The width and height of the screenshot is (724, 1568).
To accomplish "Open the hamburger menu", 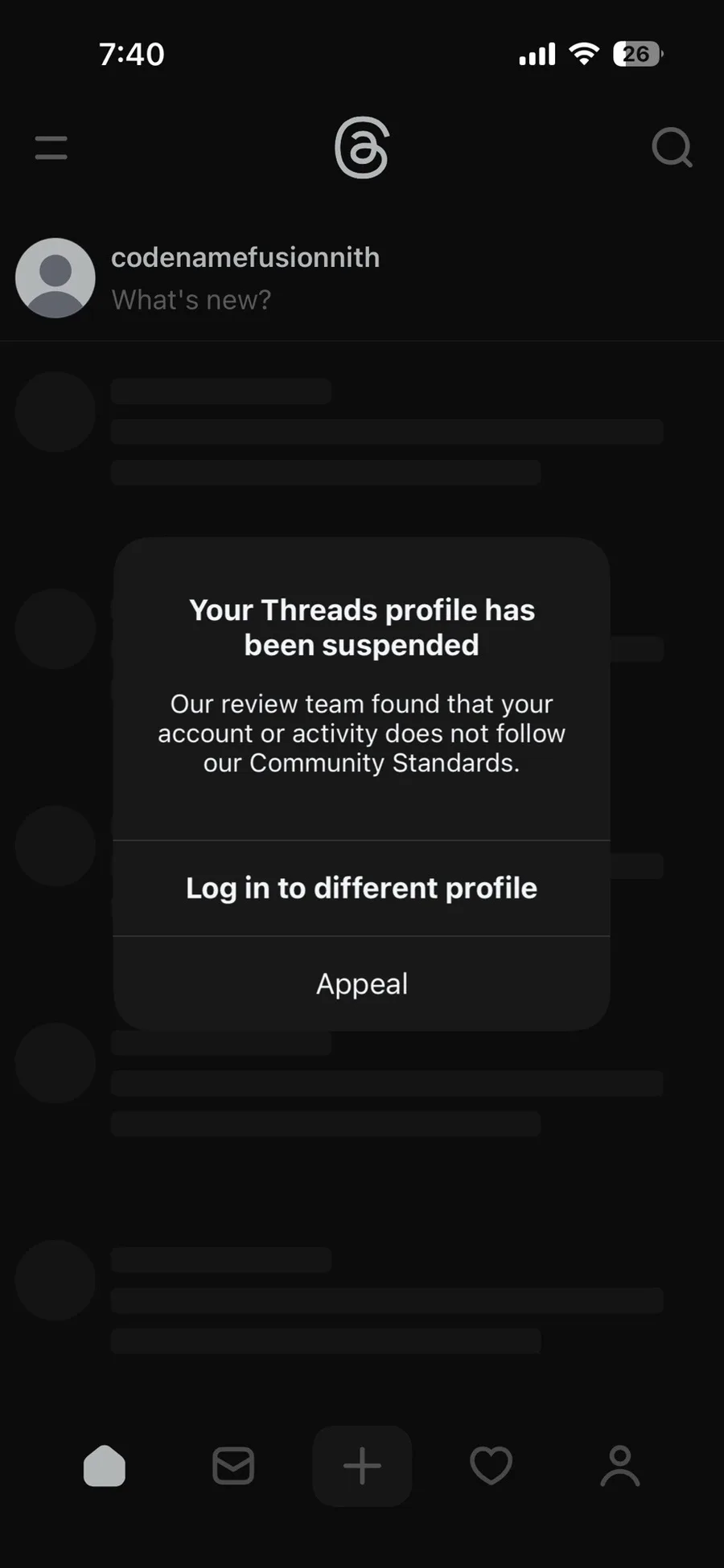I will pyautogui.click(x=51, y=148).
